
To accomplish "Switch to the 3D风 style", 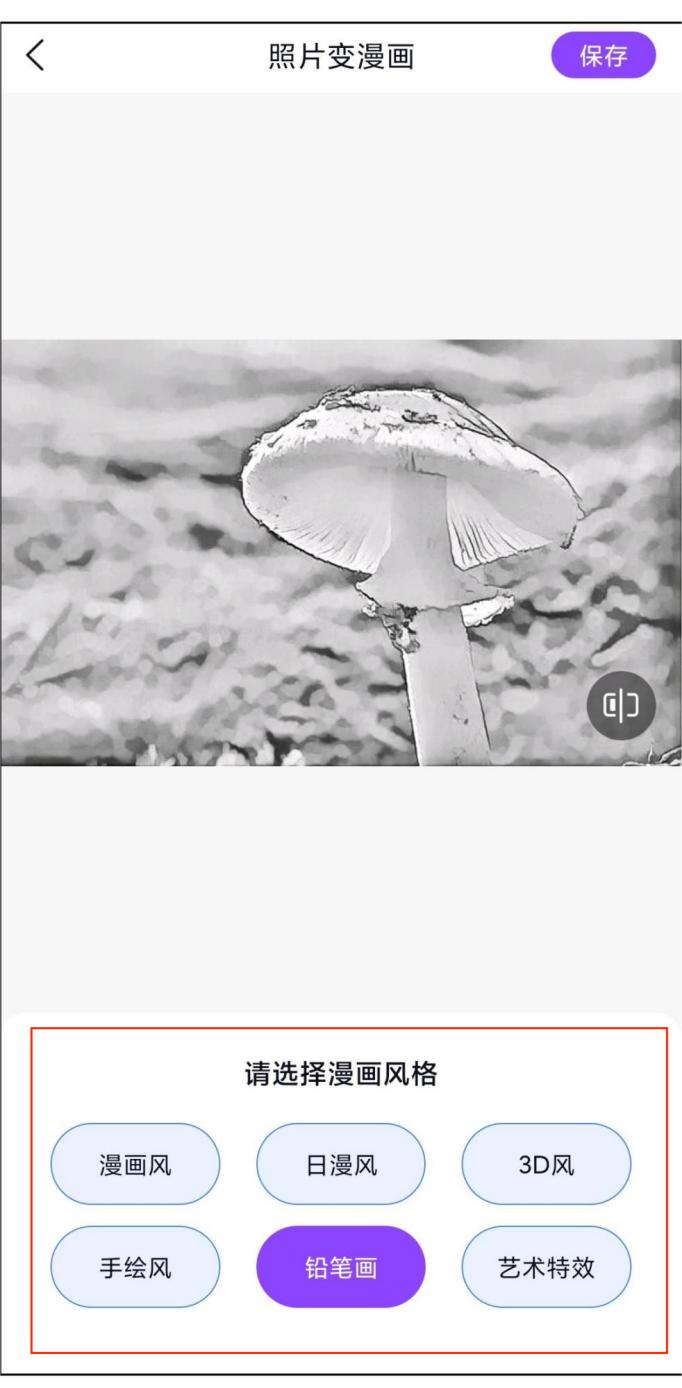I will click(x=546, y=1164).
